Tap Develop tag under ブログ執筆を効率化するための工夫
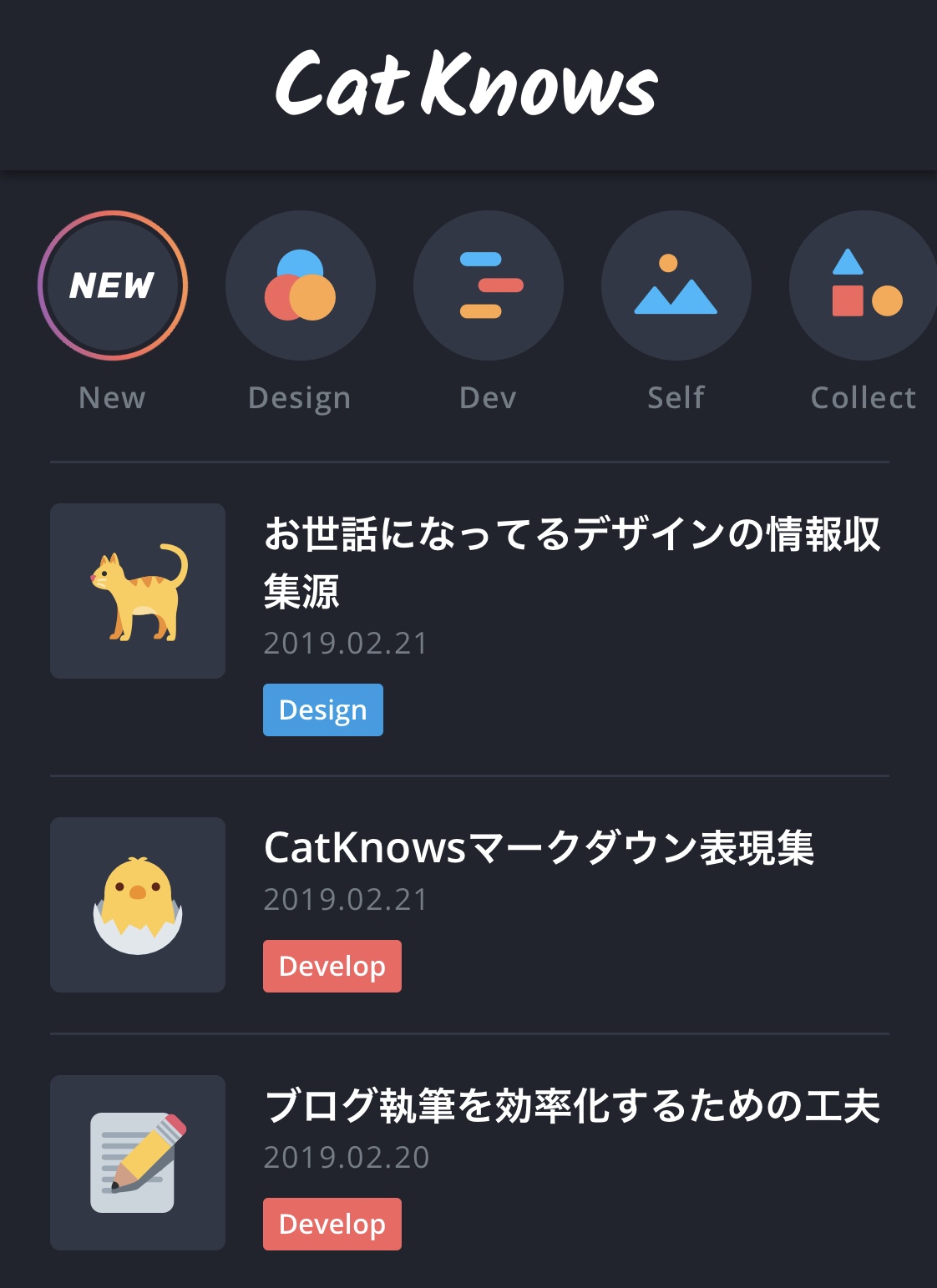The width and height of the screenshot is (937, 1288). pos(332,1225)
